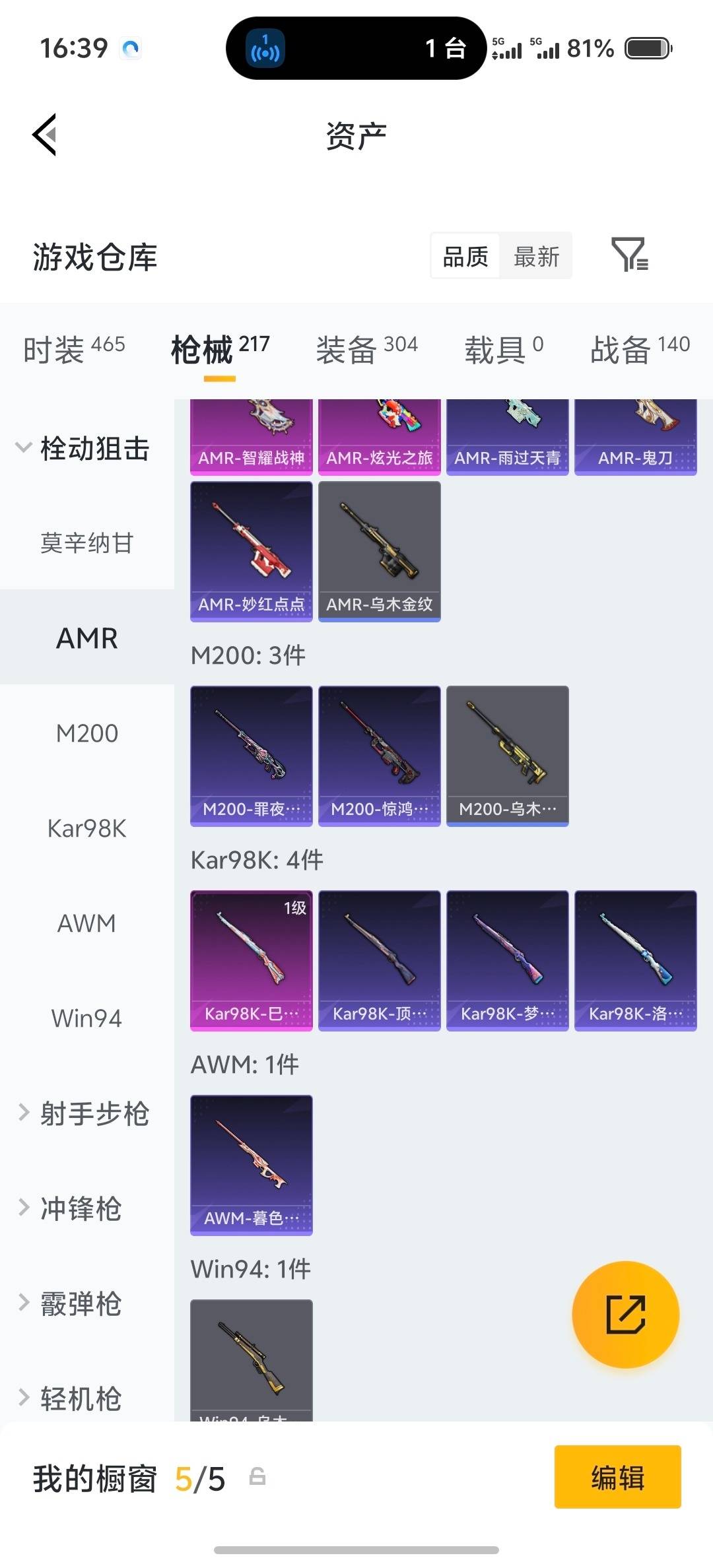View the level 1 Kar98K skin
This screenshot has height=1568, width=713.
[251, 960]
